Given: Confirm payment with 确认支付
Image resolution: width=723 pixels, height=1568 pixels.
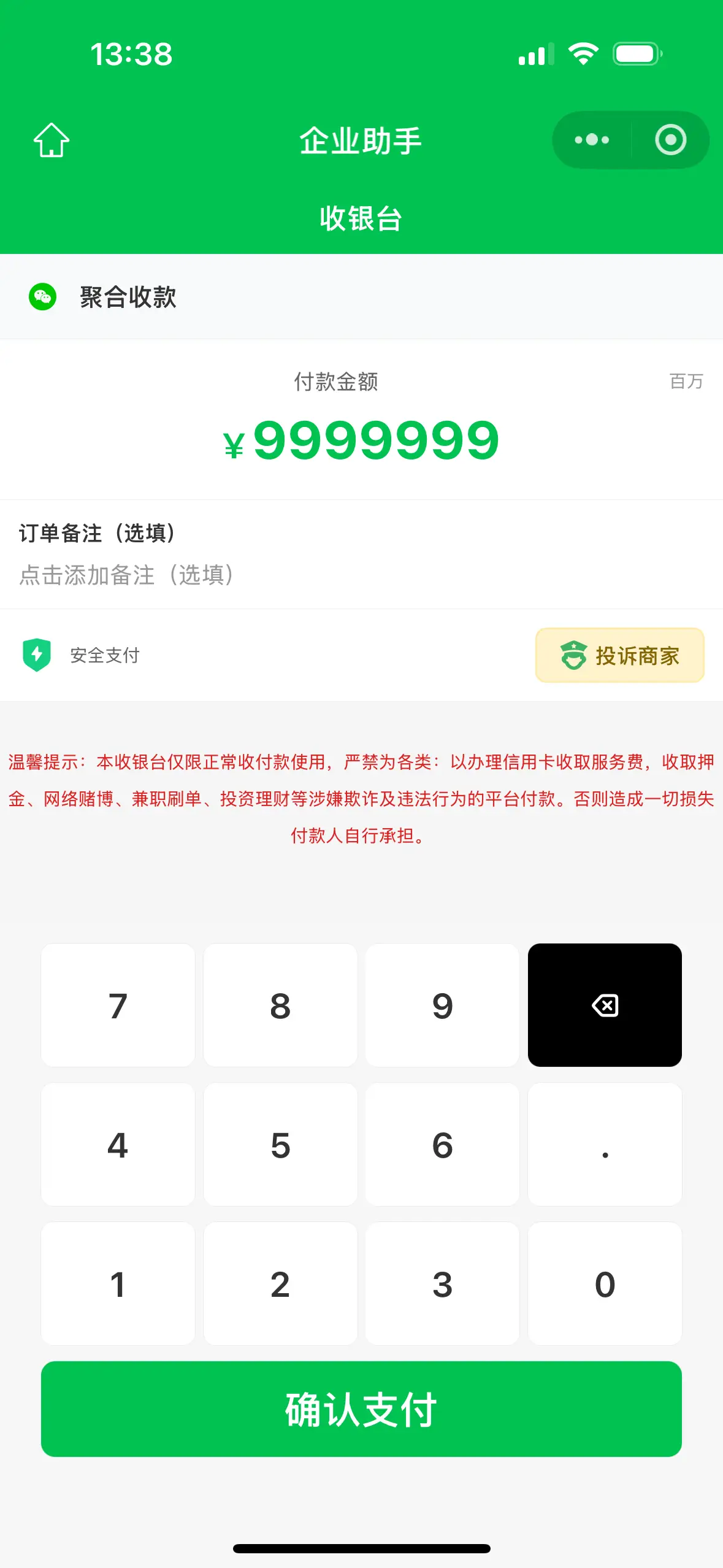Looking at the screenshot, I should coord(361,1409).
